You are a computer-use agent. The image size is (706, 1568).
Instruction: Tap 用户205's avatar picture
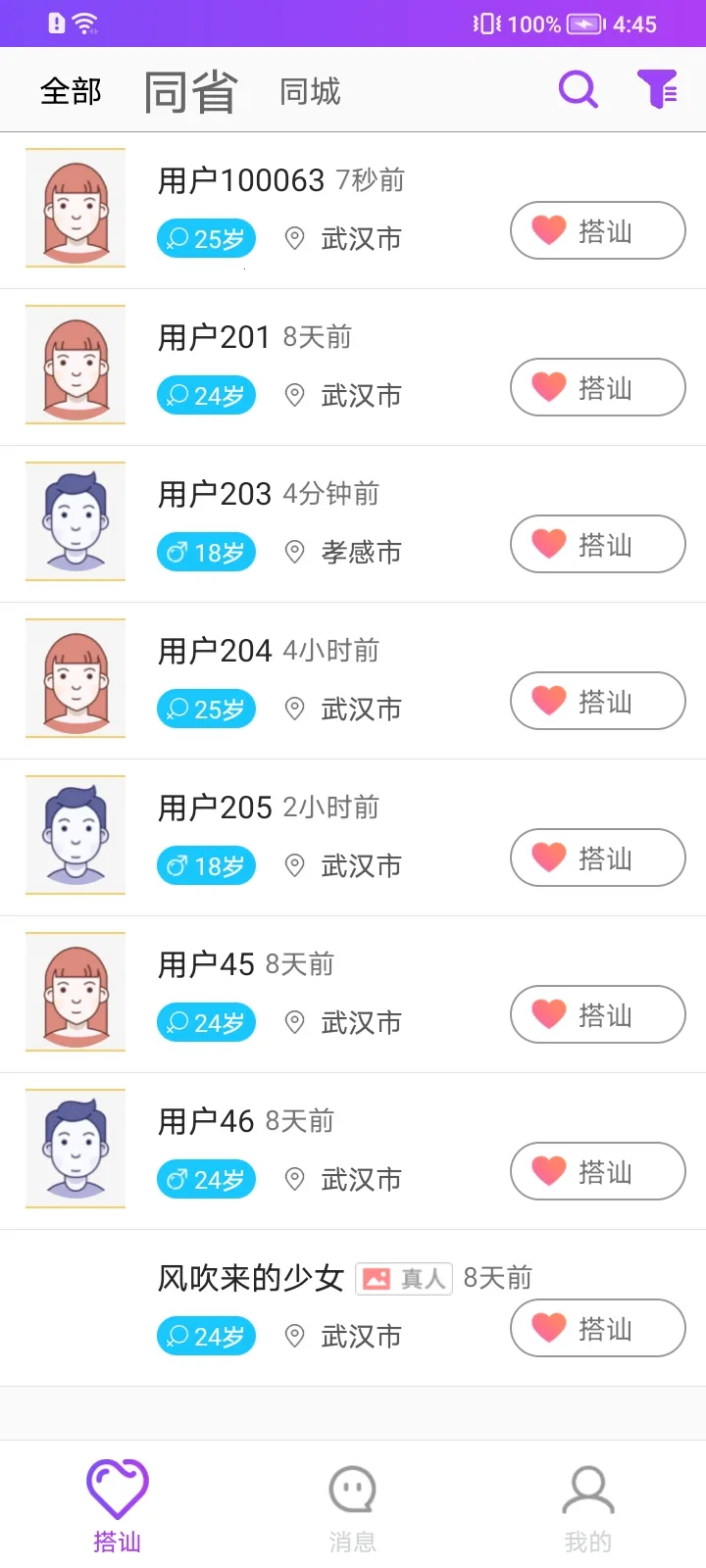[76, 835]
